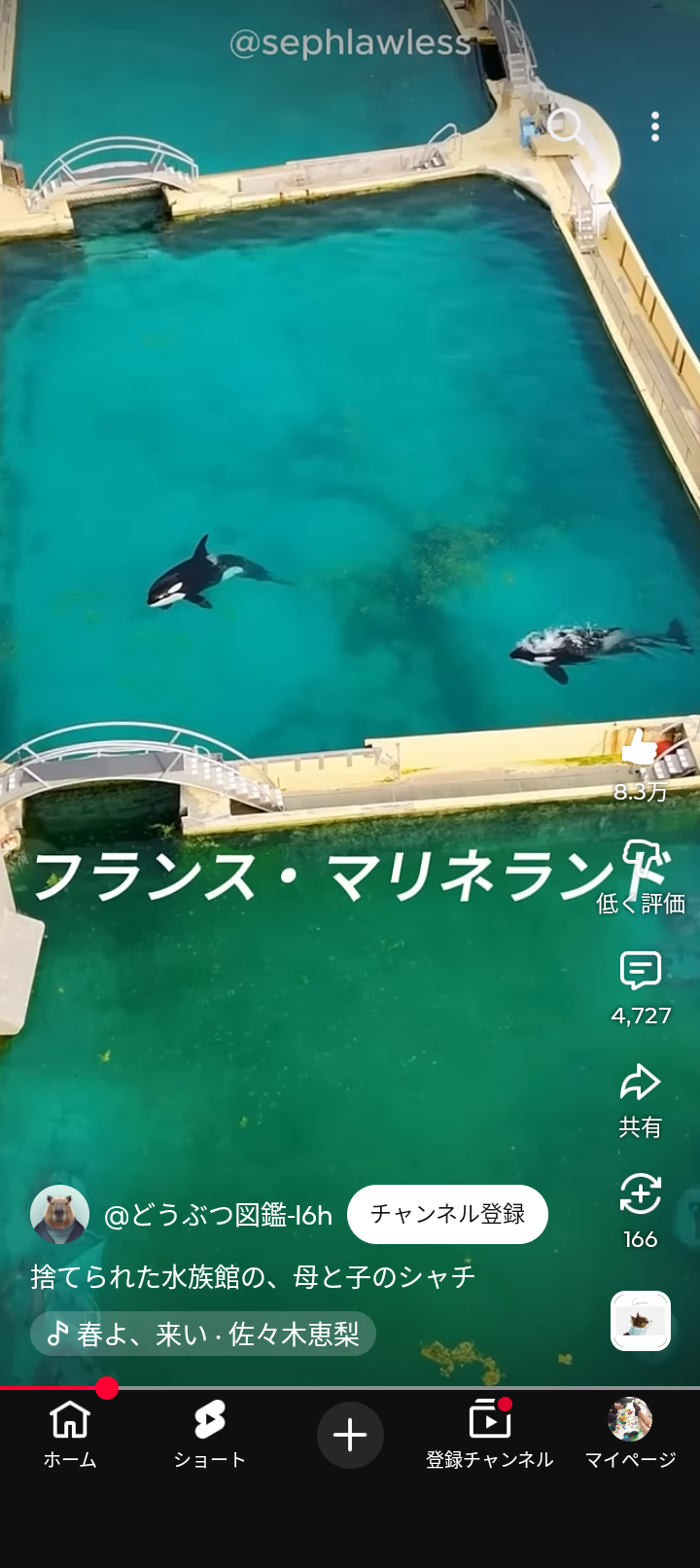Like this Short with thumbs up
700x1568 pixels.
(x=640, y=750)
